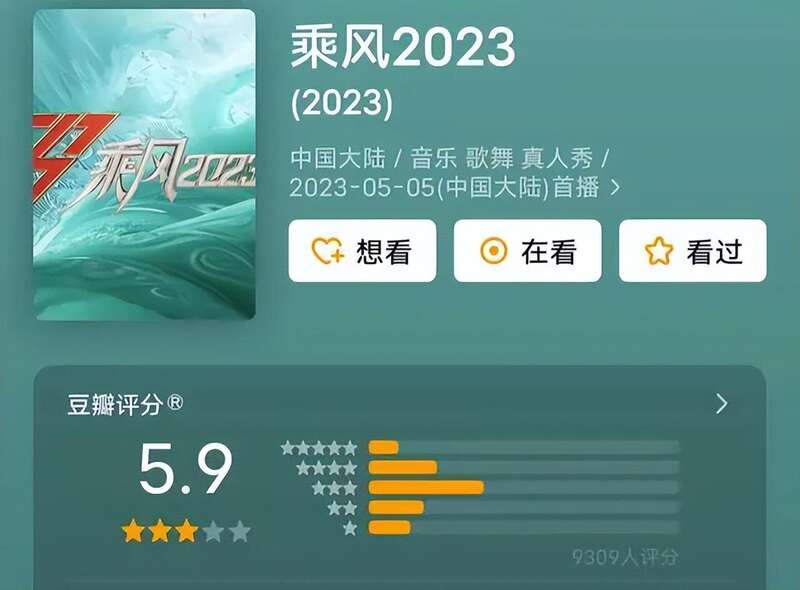Screen dimensions: 800x590
Task: Open the 乘风2023 poster image
Action: [144, 165]
